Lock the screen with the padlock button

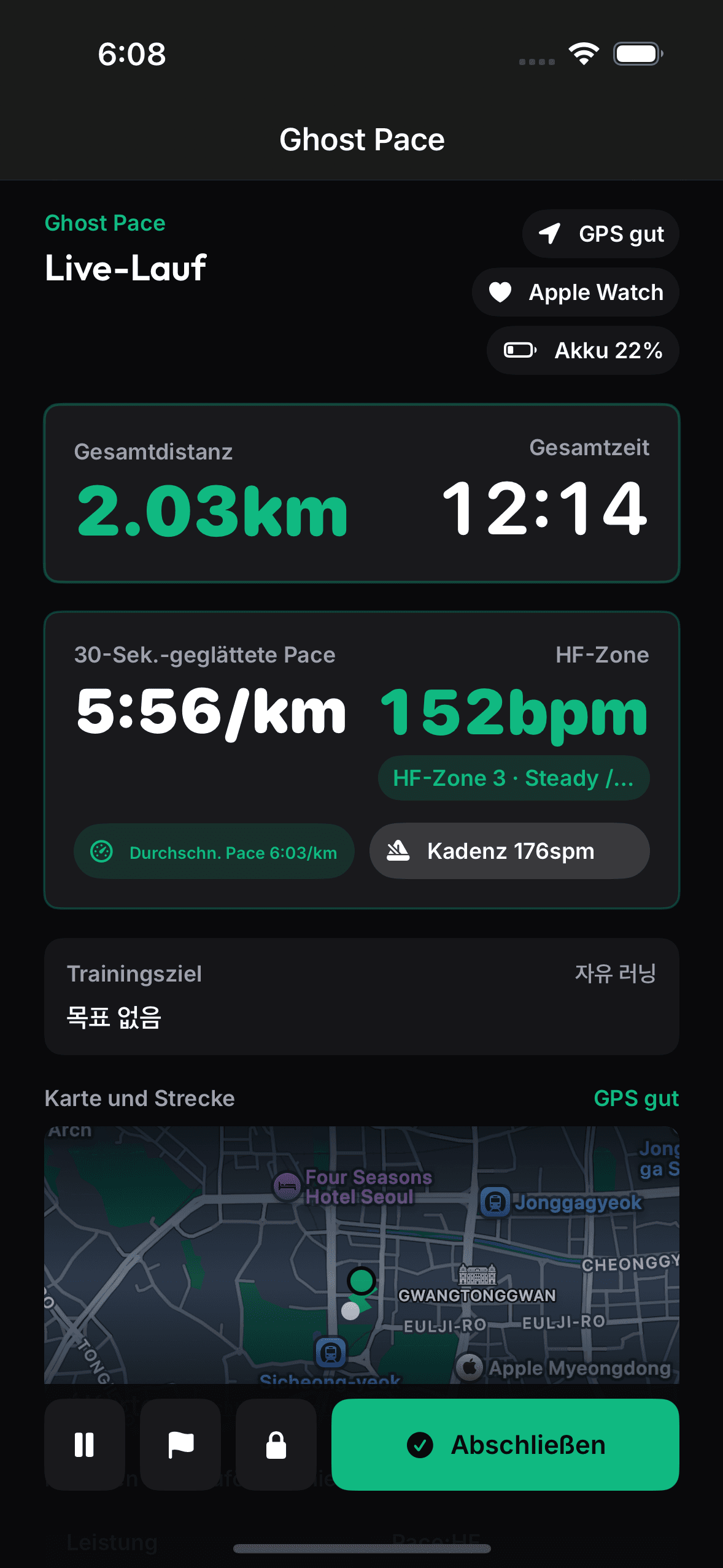(x=276, y=1444)
